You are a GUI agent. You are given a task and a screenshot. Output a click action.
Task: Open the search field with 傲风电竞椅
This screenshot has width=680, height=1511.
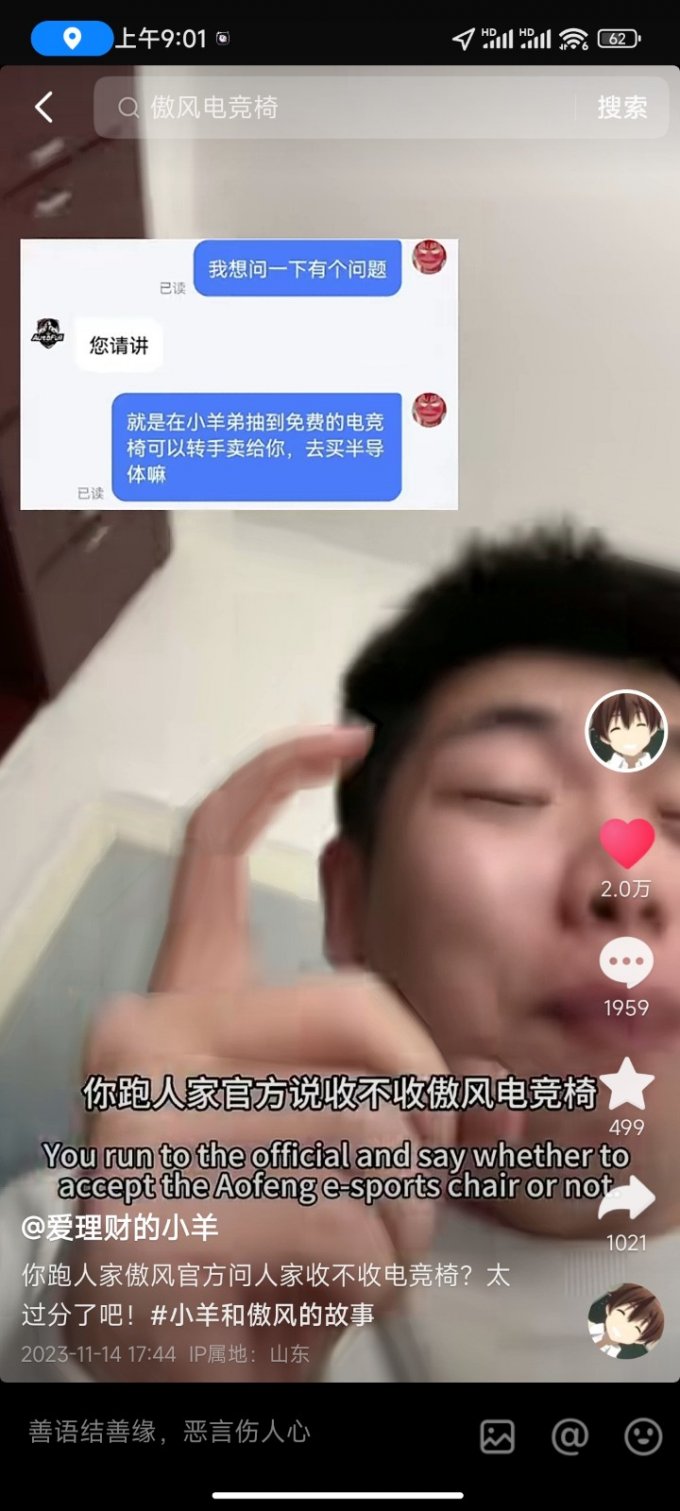(x=340, y=107)
